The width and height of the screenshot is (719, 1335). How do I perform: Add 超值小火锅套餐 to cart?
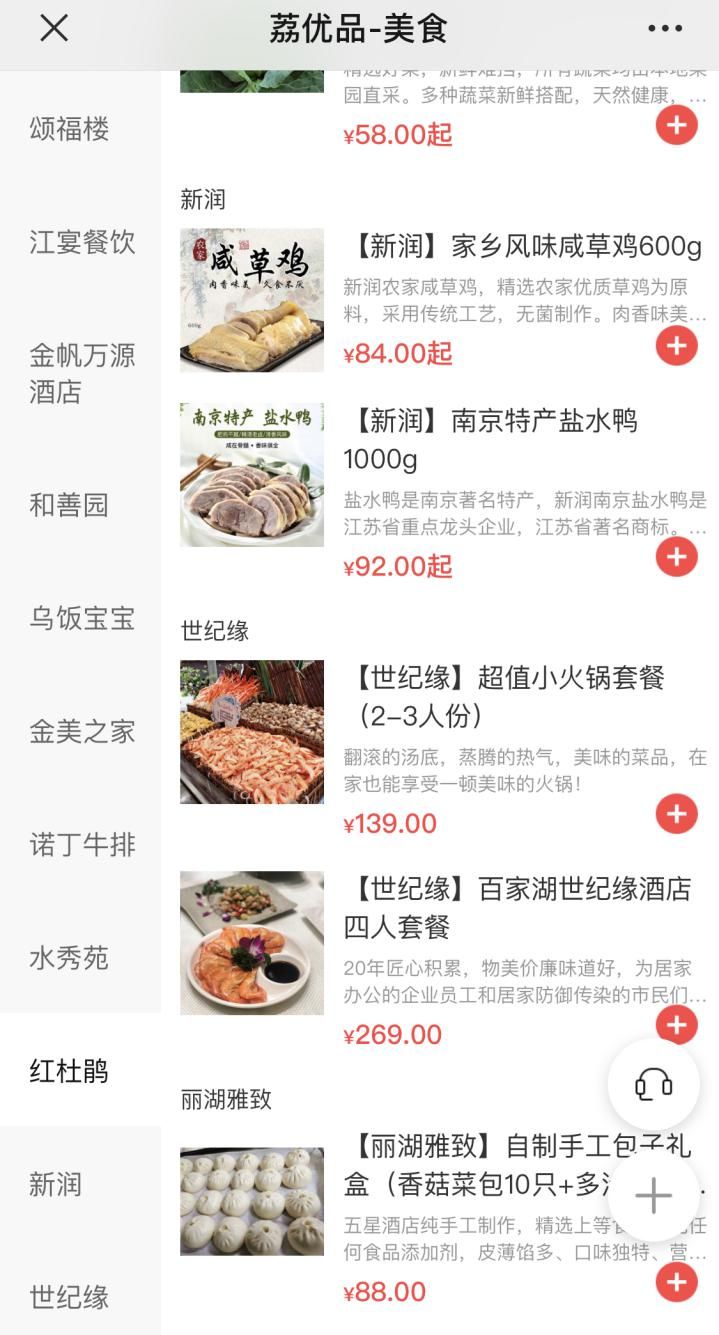coord(676,814)
